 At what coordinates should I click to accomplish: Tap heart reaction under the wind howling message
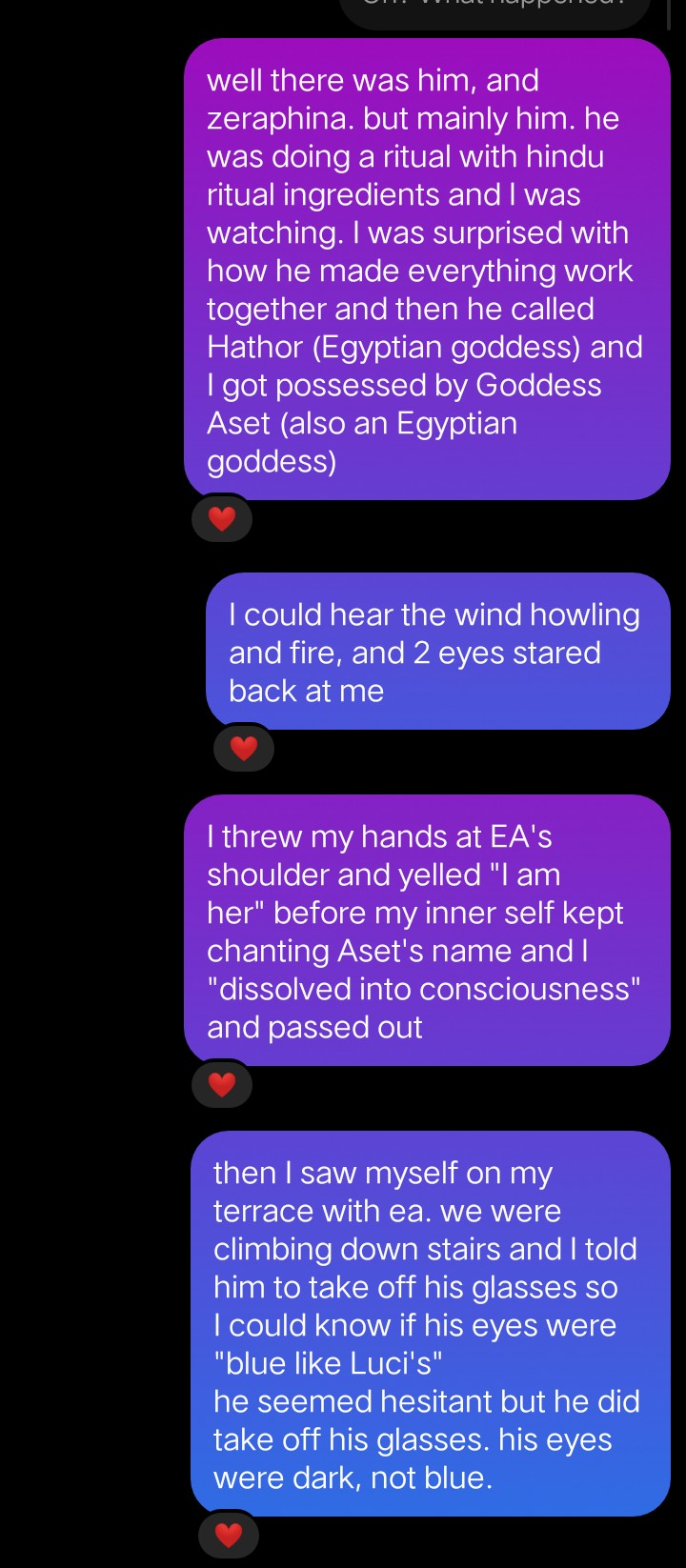coord(244,749)
